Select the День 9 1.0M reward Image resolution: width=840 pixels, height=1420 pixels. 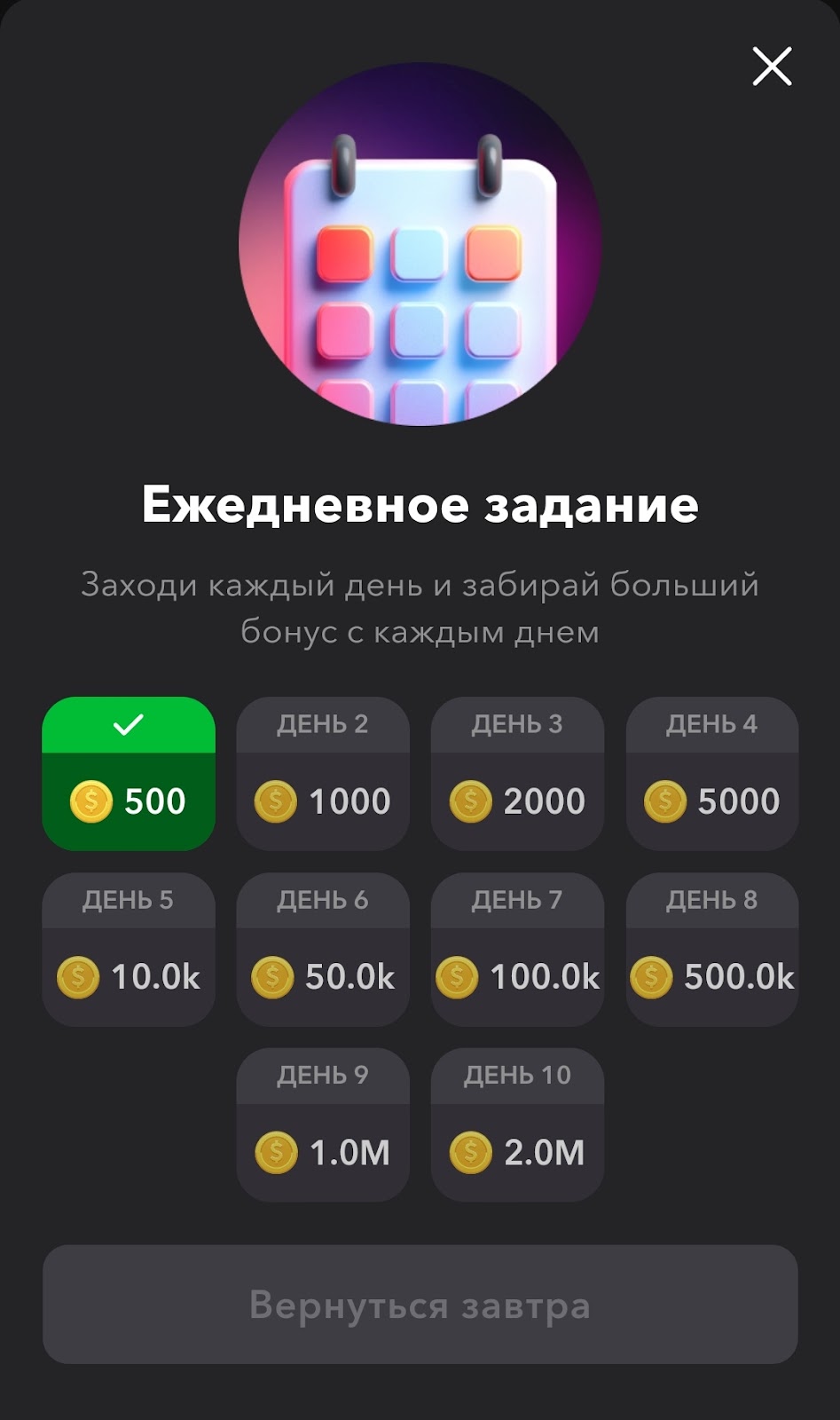pos(323,1124)
